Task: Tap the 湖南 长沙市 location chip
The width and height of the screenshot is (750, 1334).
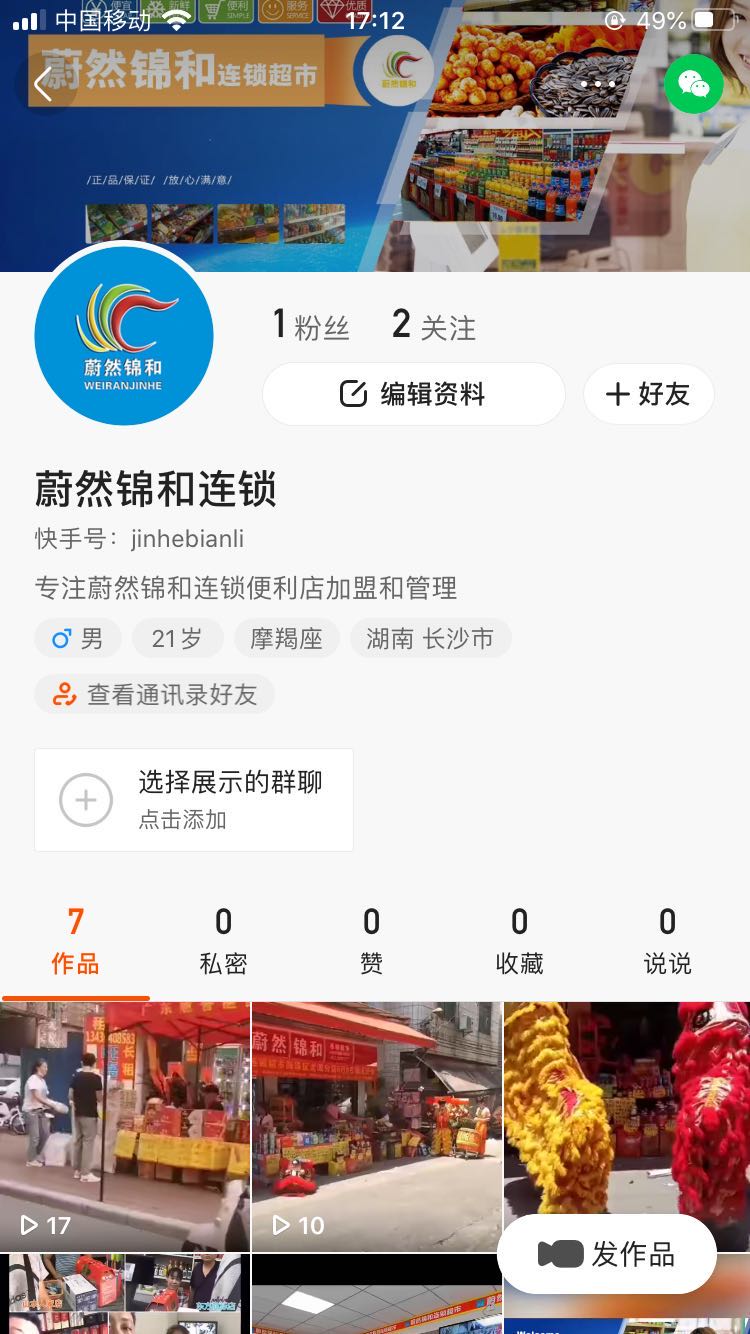Action: (x=430, y=638)
